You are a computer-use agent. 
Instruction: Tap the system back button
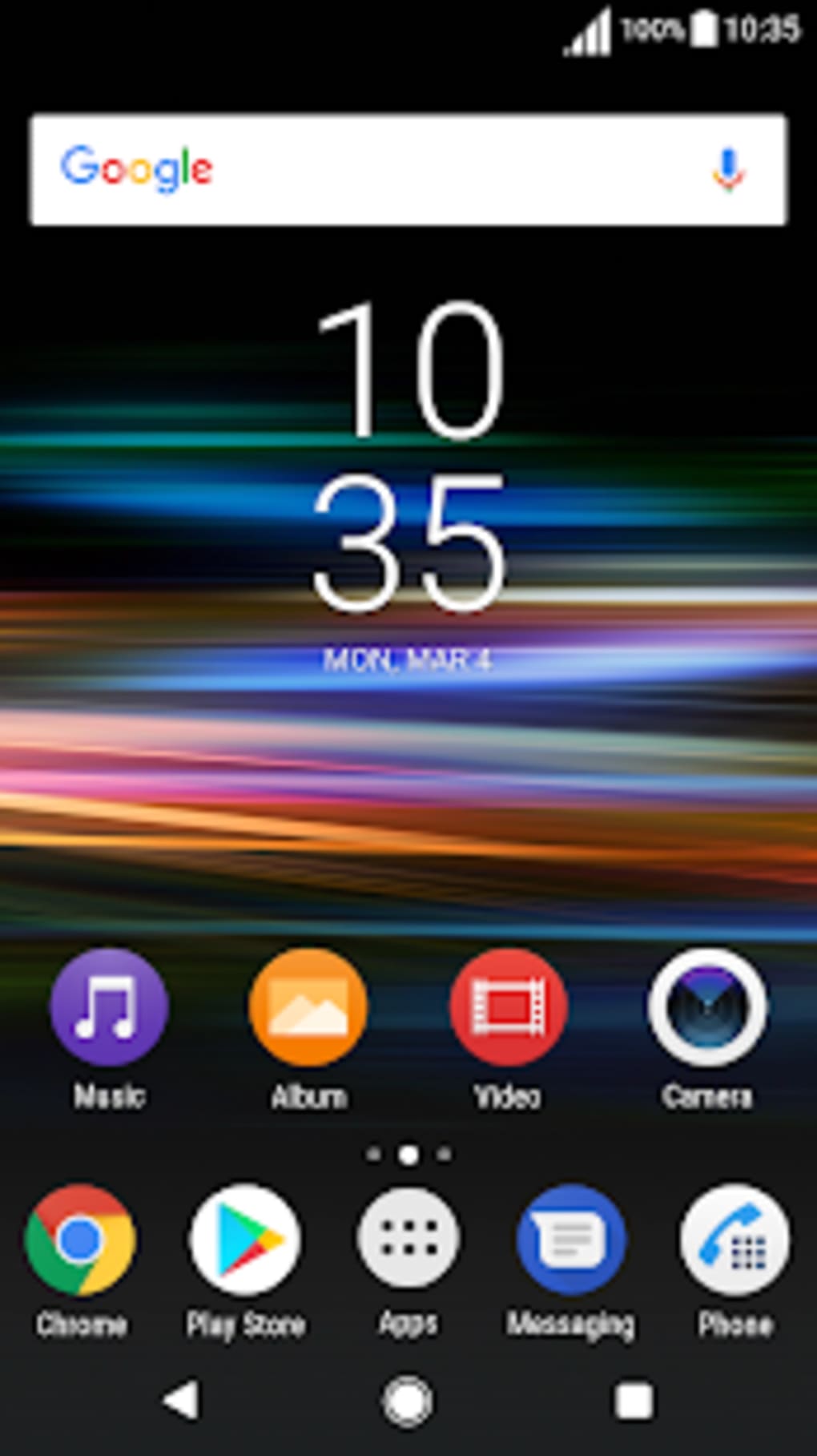click(182, 1401)
